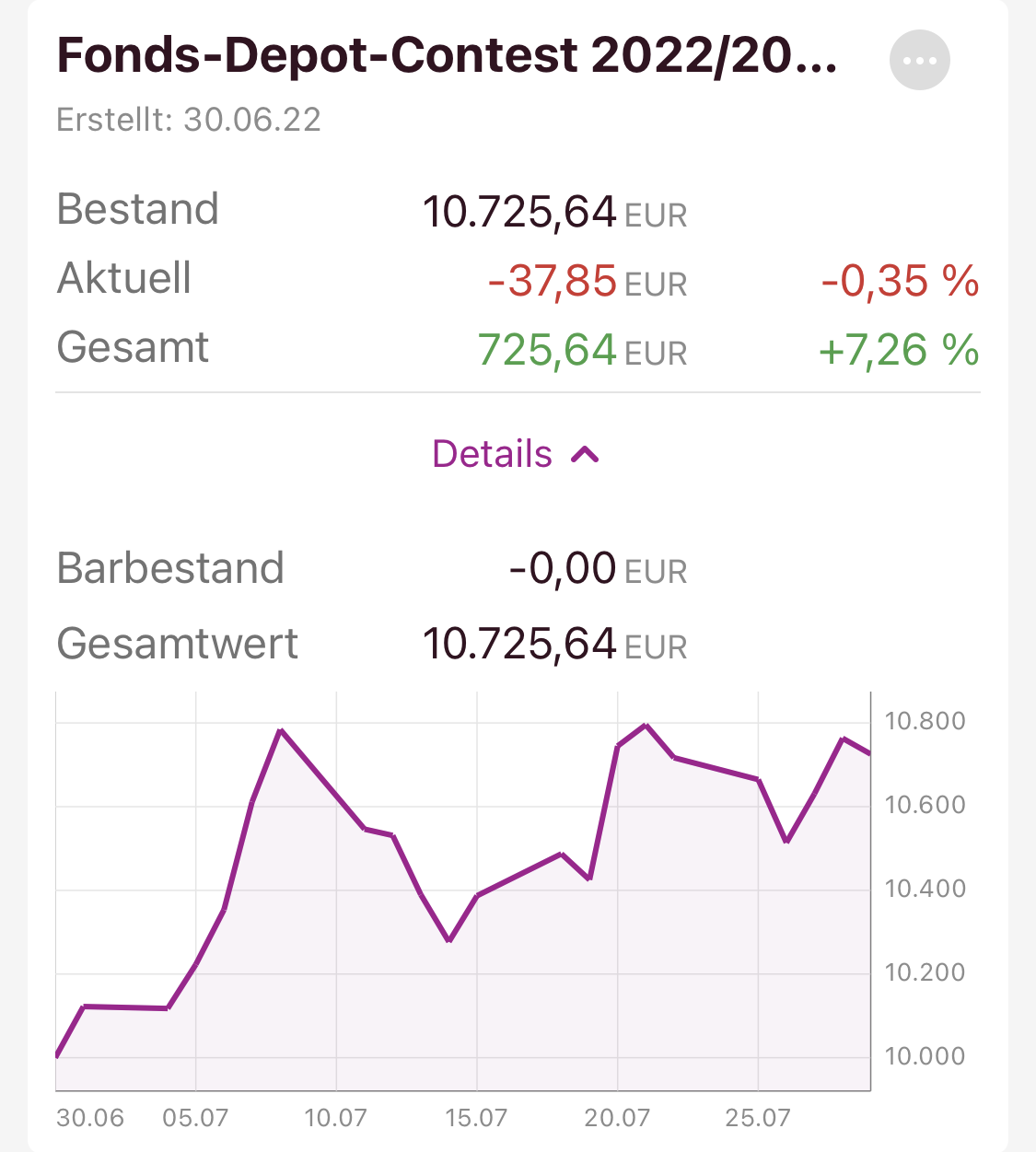Open the three-dot options menu
1036x1152 pixels.
pyautogui.click(x=919, y=61)
